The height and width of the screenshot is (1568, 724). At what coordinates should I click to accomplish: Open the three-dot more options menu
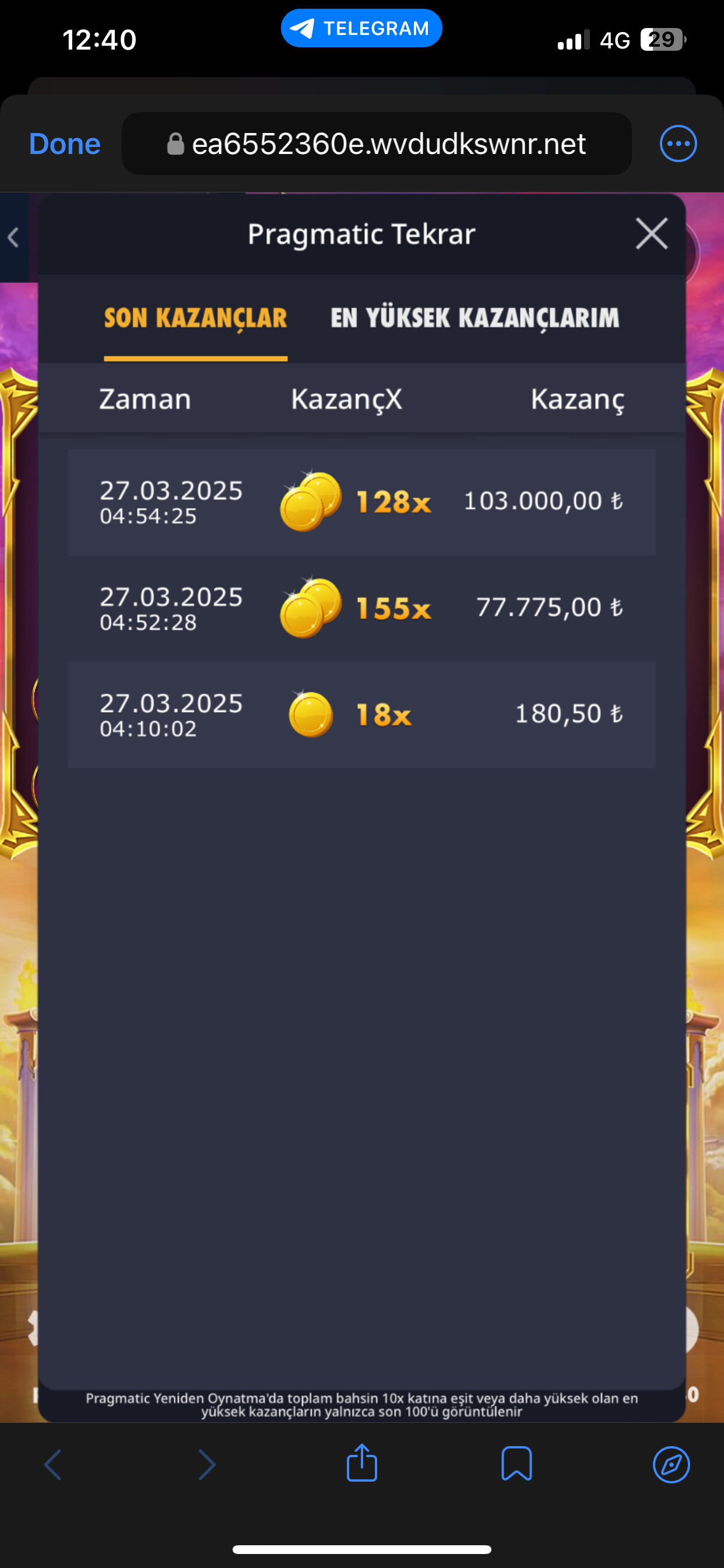click(678, 143)
